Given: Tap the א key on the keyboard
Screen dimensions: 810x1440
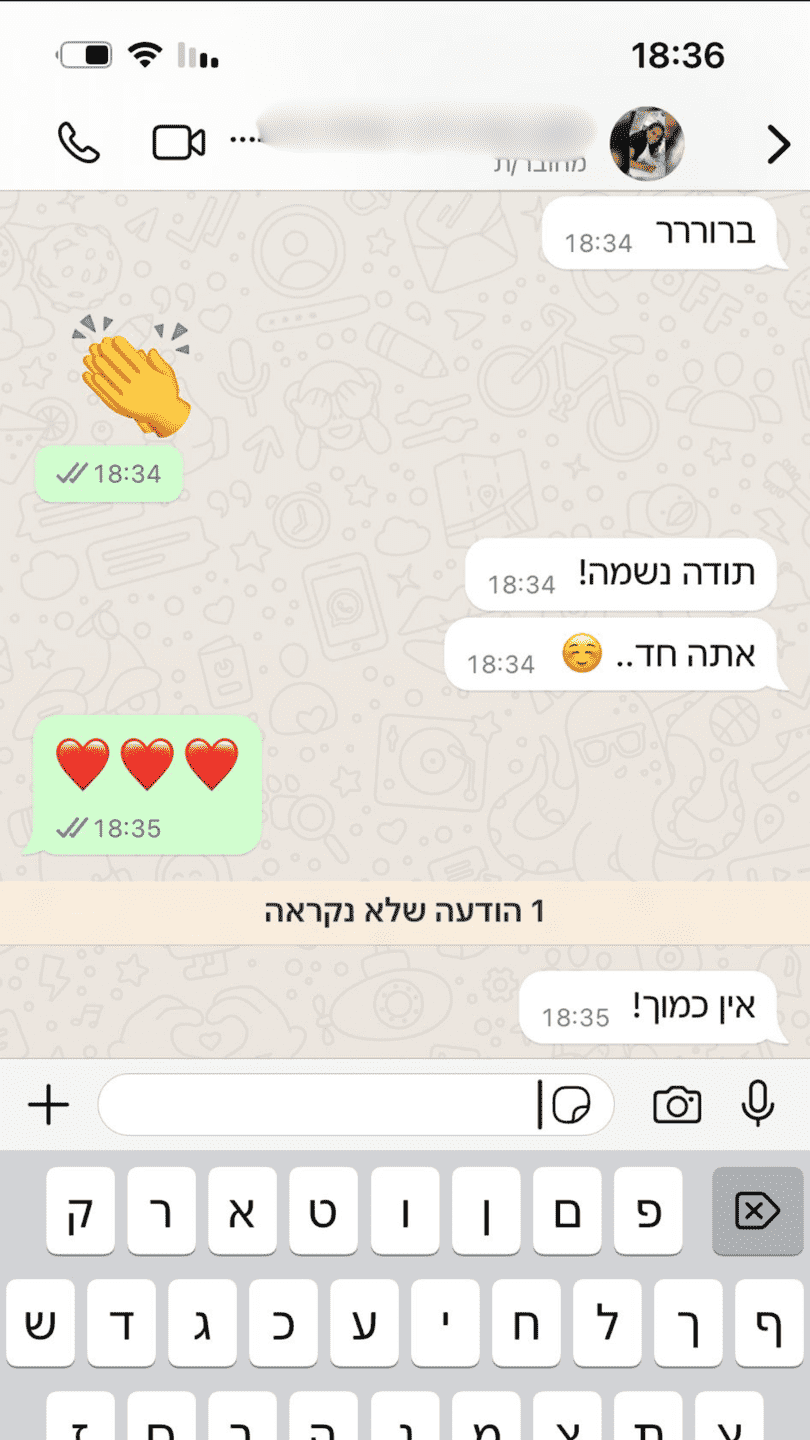Looking at the screenshot, I should coord(242,1212).
